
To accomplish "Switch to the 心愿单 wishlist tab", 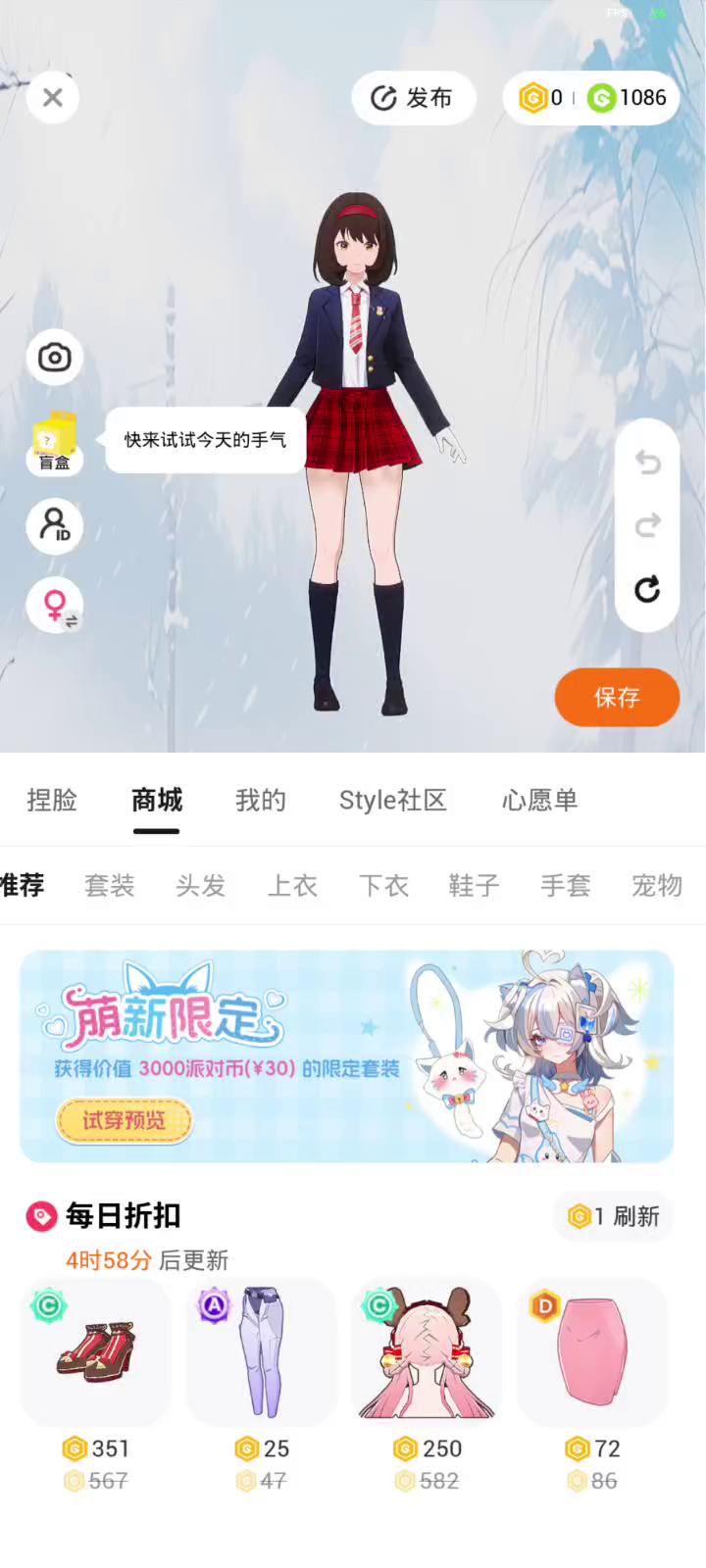I will pyautogui.click(x=539, y=800).
